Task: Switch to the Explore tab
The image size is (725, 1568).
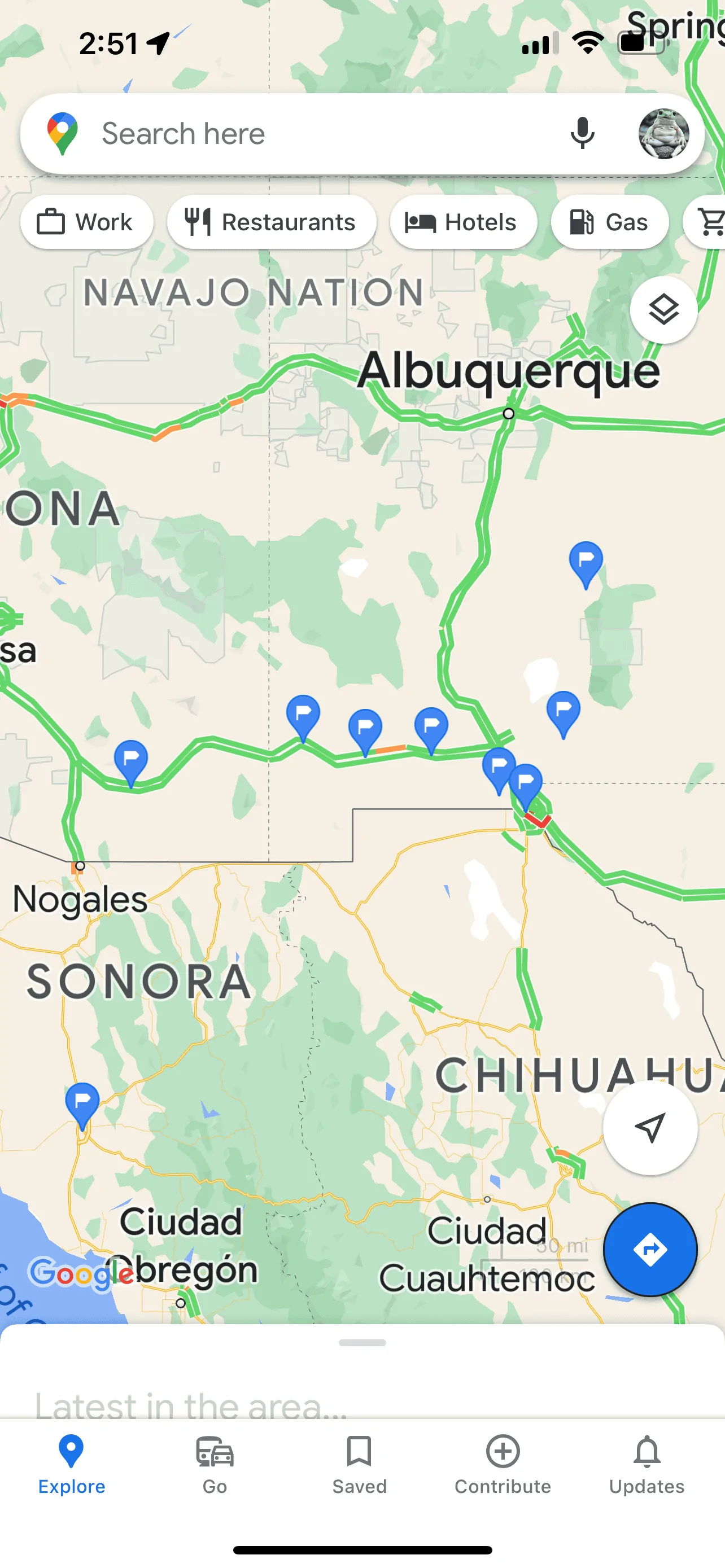Action: 72,1465
